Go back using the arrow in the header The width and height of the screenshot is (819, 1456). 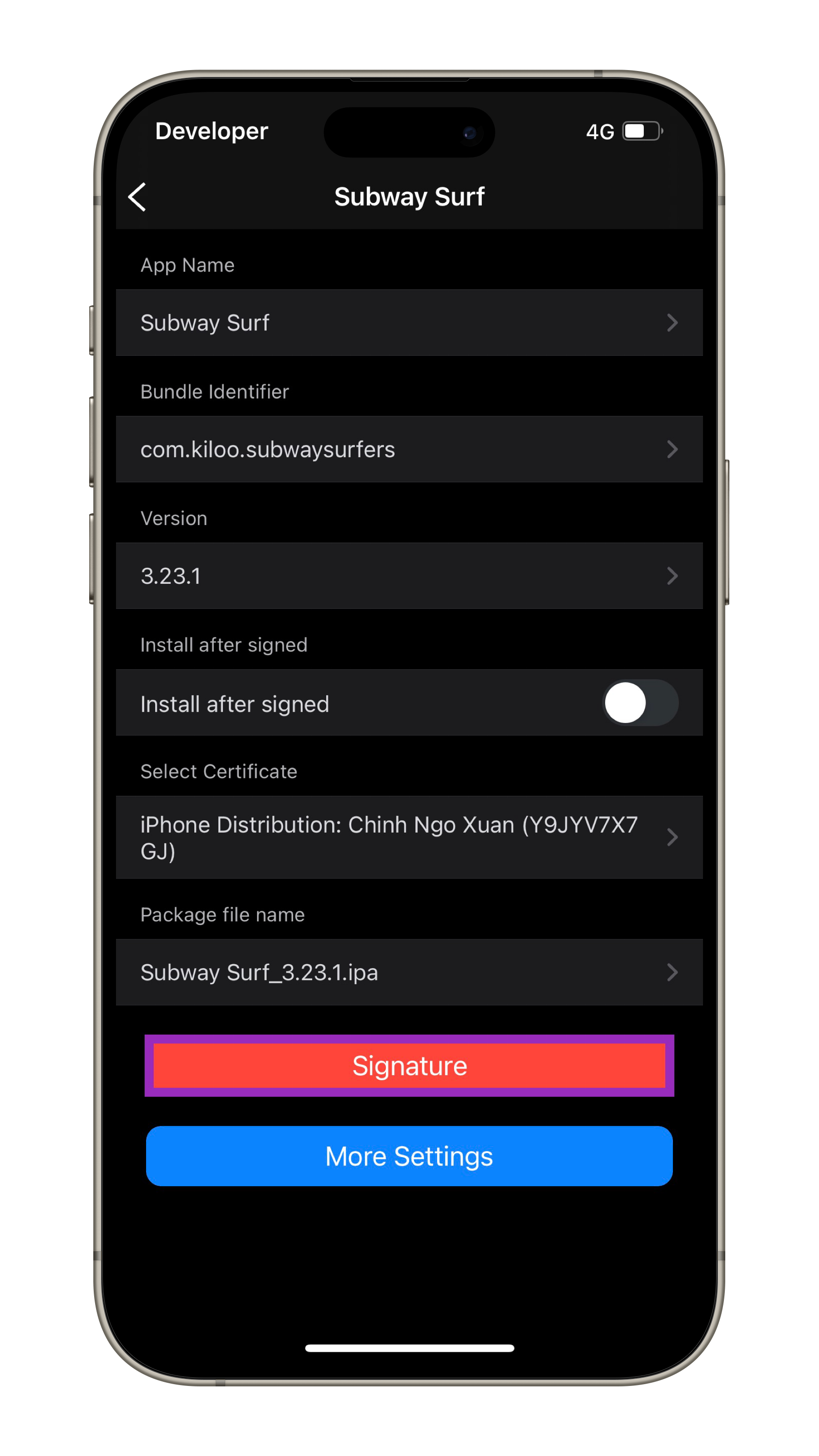tap(137, 197)
